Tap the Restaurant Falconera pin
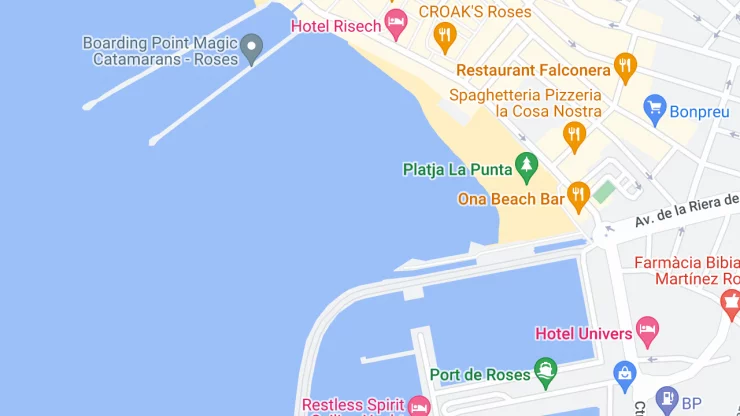The height and width of the screenshot is (416, 740). coord(625,68)
